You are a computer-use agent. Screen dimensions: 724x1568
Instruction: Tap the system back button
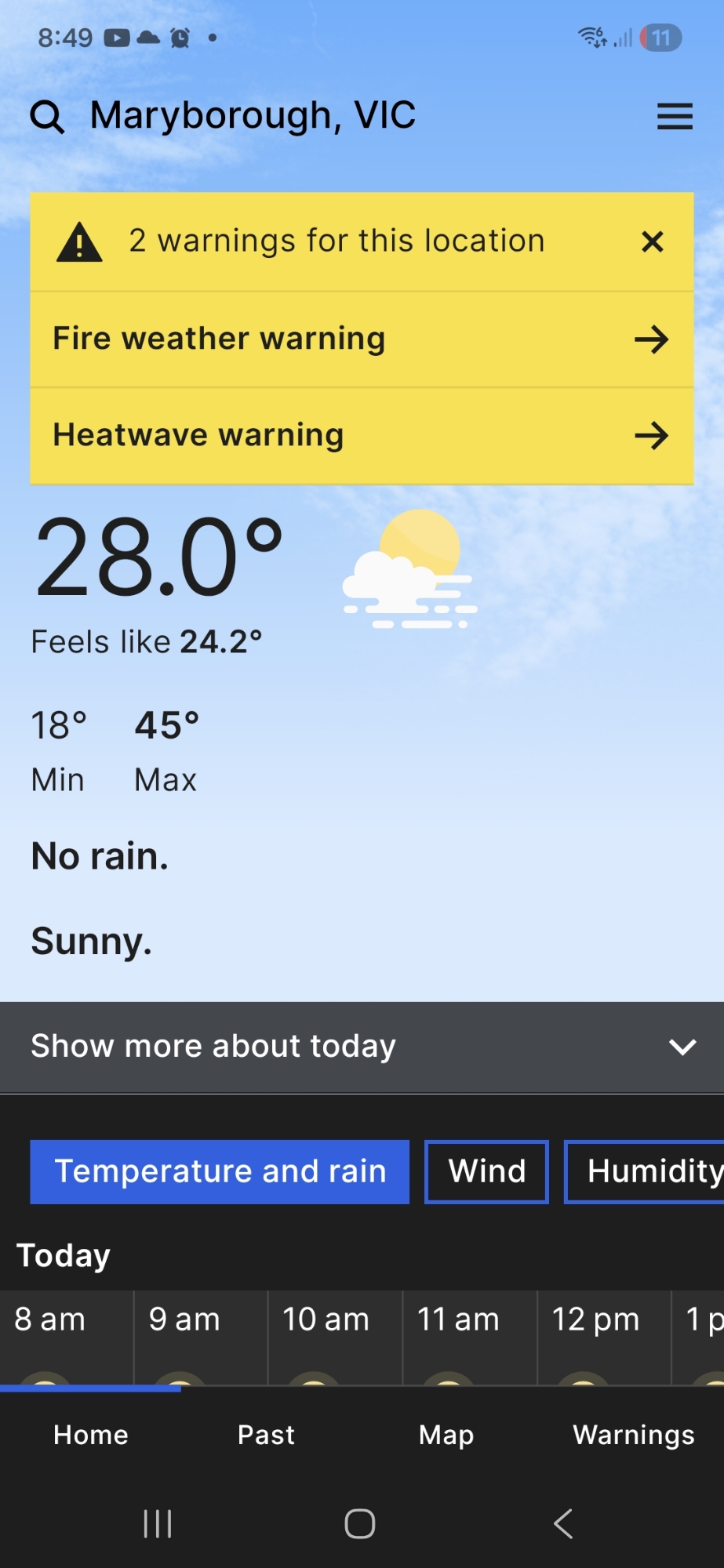click(x=563, y=1523)
